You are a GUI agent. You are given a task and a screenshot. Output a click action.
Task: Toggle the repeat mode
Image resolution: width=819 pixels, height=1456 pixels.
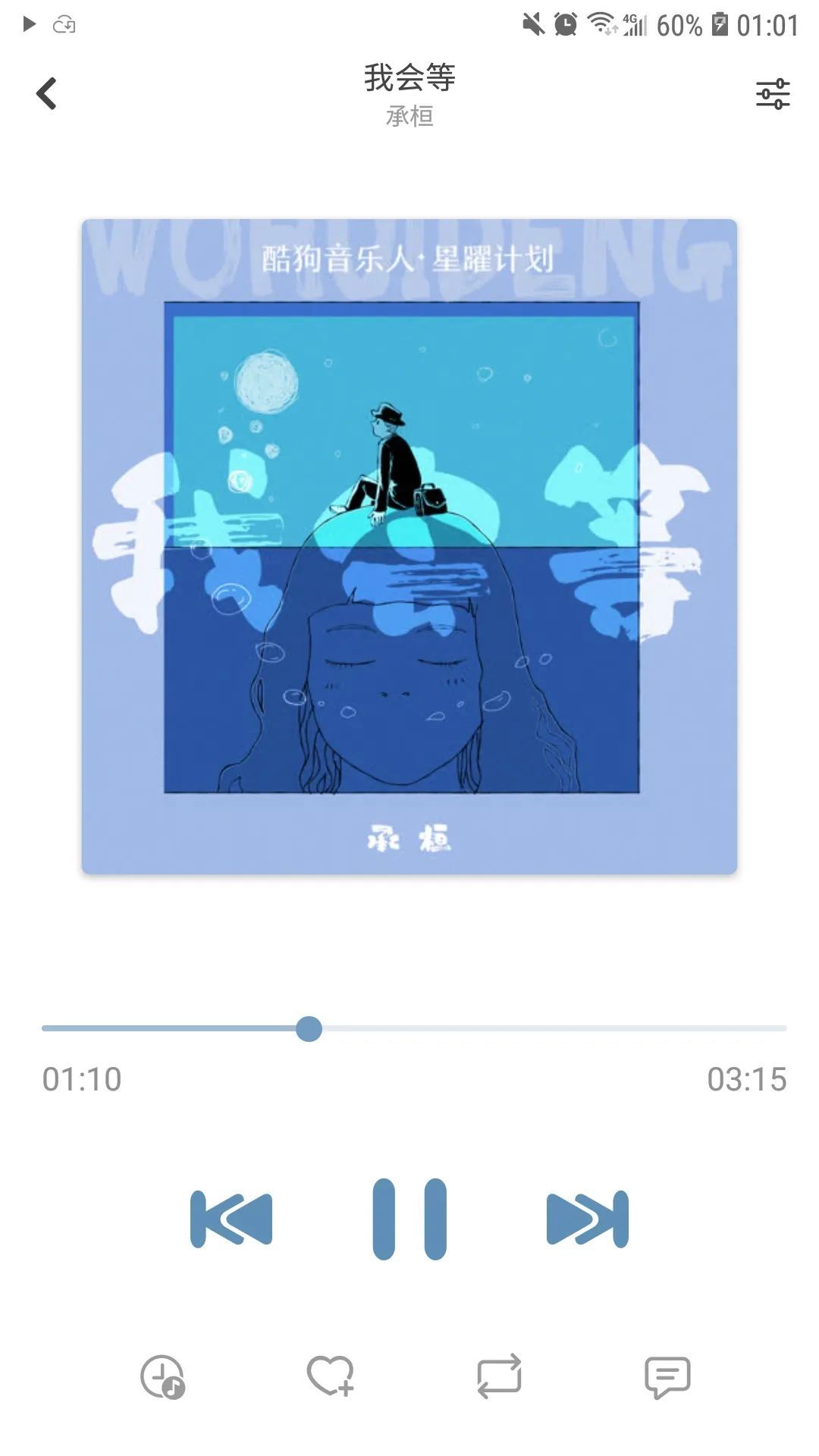coord(499,1376)
